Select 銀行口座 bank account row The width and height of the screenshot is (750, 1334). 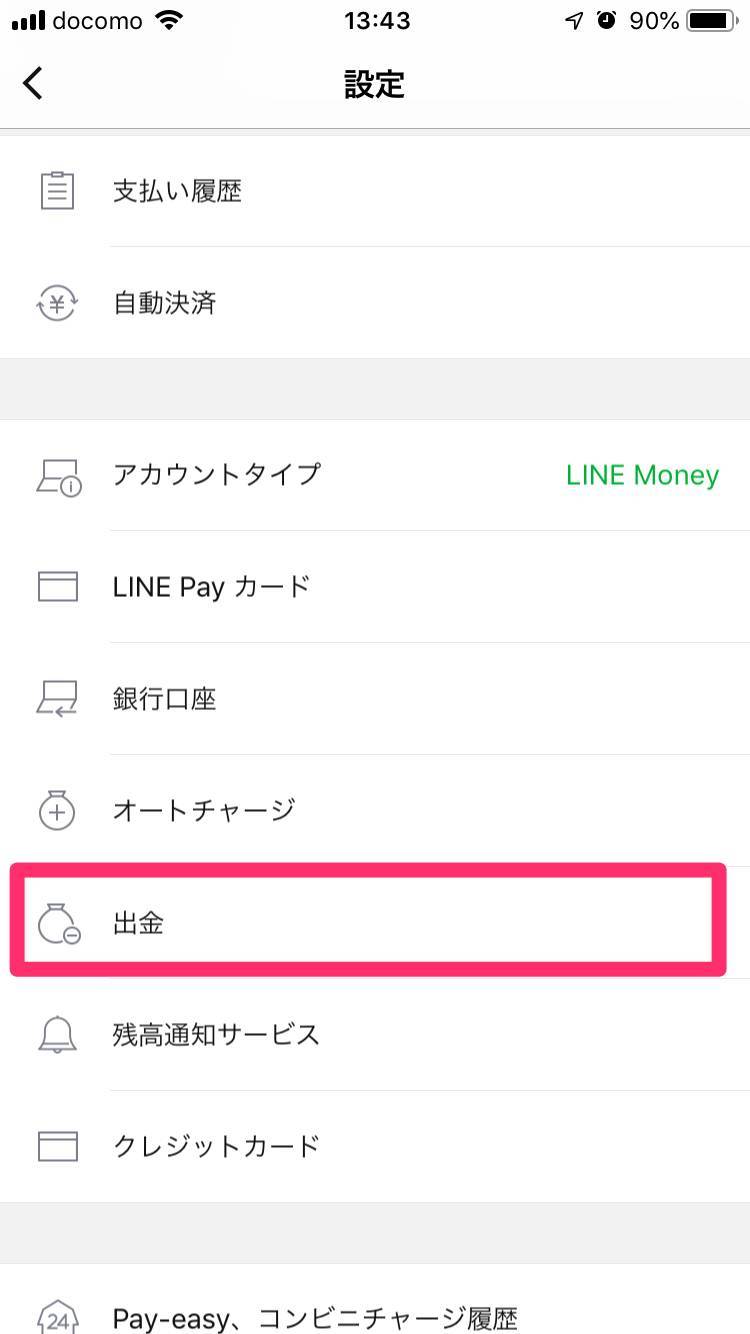pos(375,699)
